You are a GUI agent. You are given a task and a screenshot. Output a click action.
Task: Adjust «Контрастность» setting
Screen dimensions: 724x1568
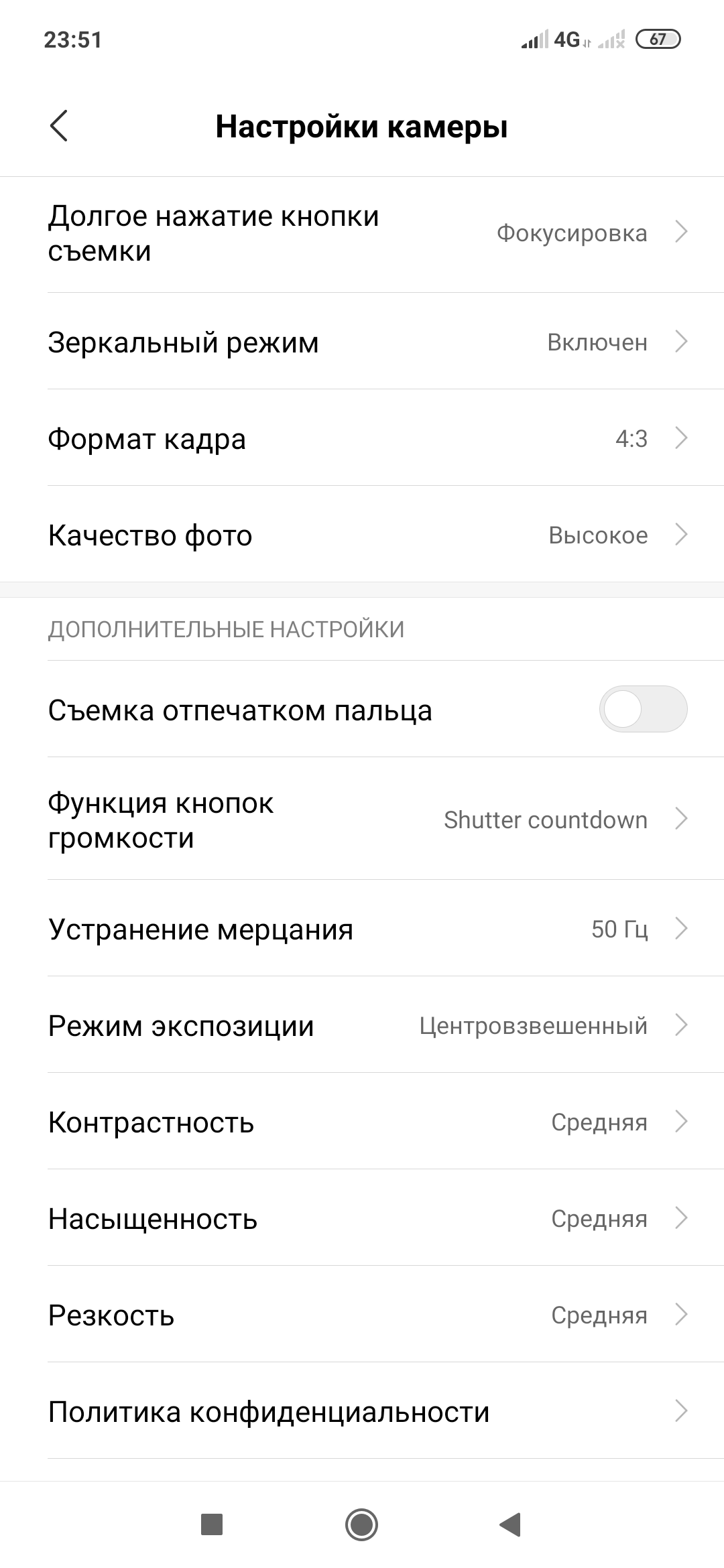pyautogui.click(x=362, y=1122)
